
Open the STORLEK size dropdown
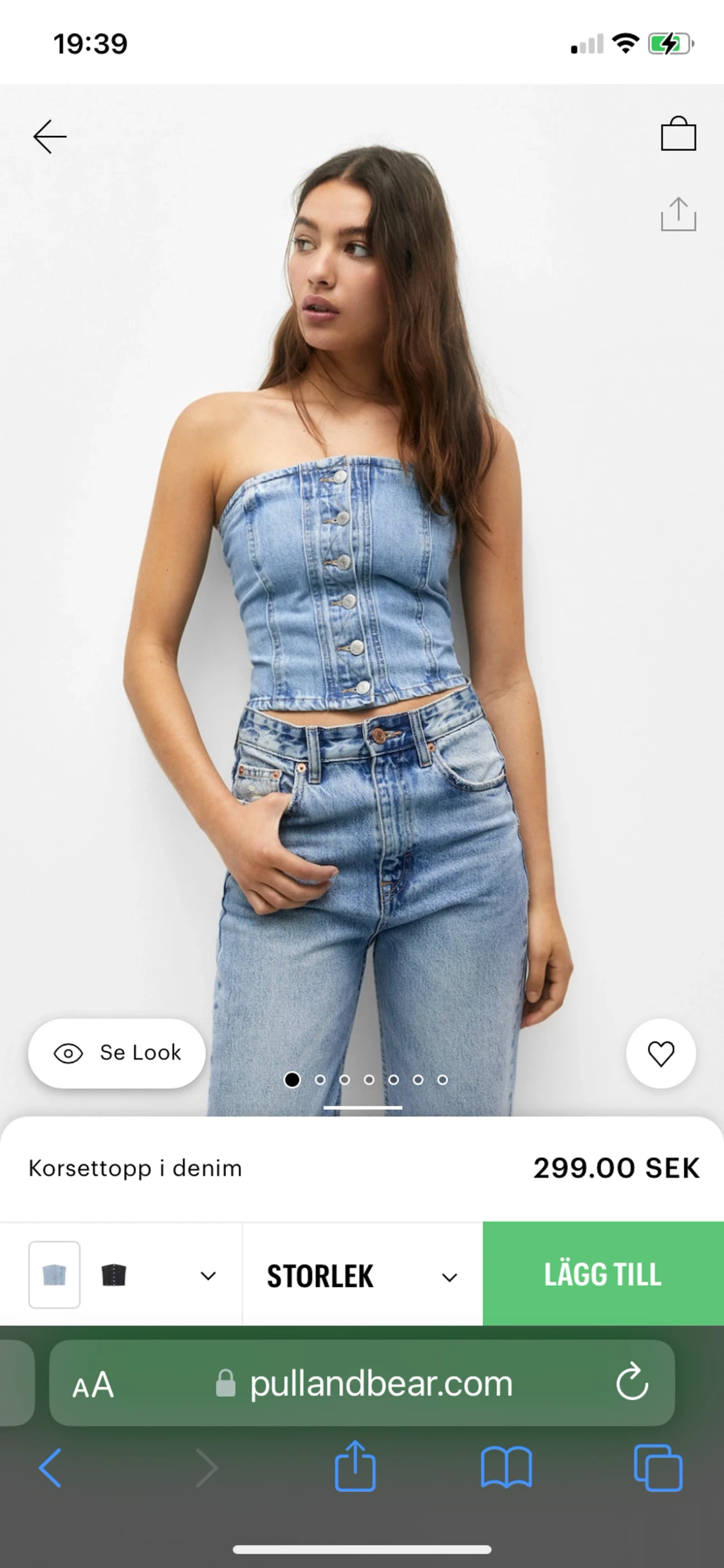point(362,1276)
